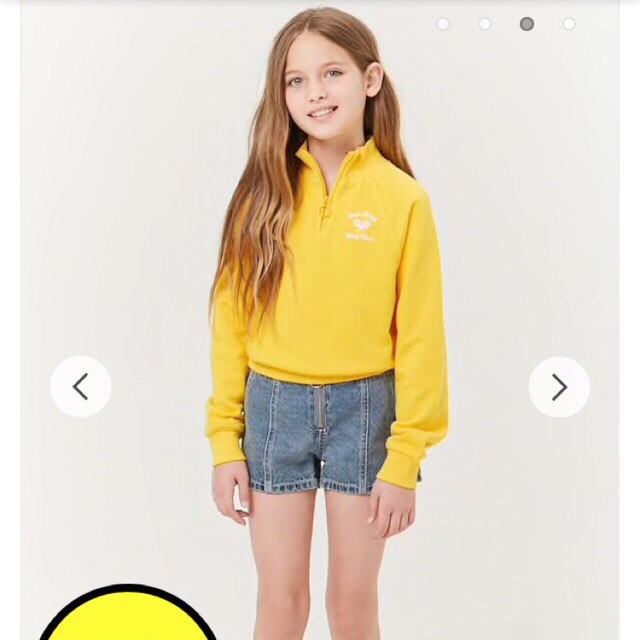The width and height of the screenshot is (640, 640).
Task: Show the next product photo
Action: pos(559,387)
